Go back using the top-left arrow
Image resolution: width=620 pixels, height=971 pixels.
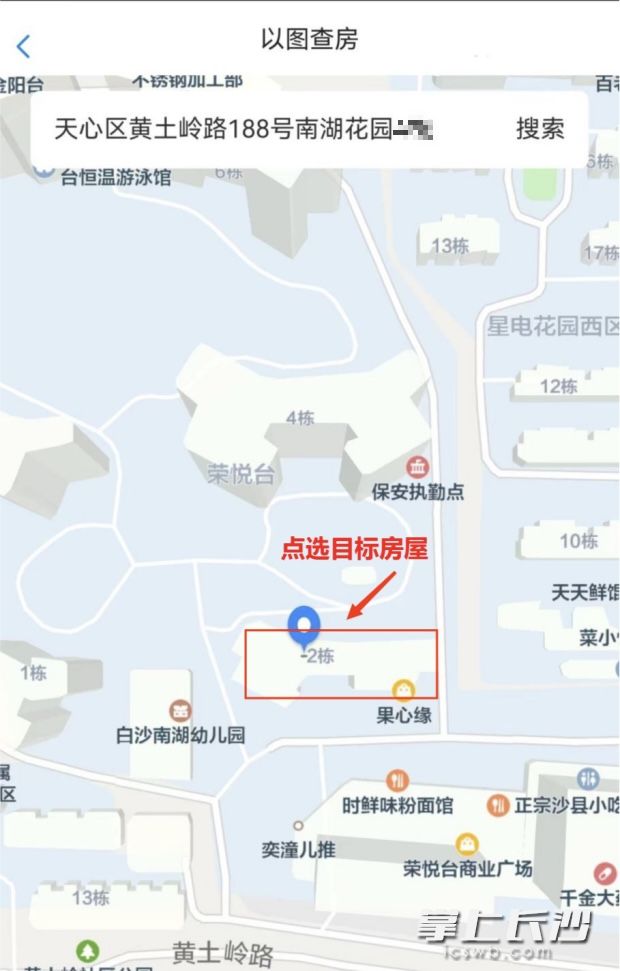(x=24, y=45)
